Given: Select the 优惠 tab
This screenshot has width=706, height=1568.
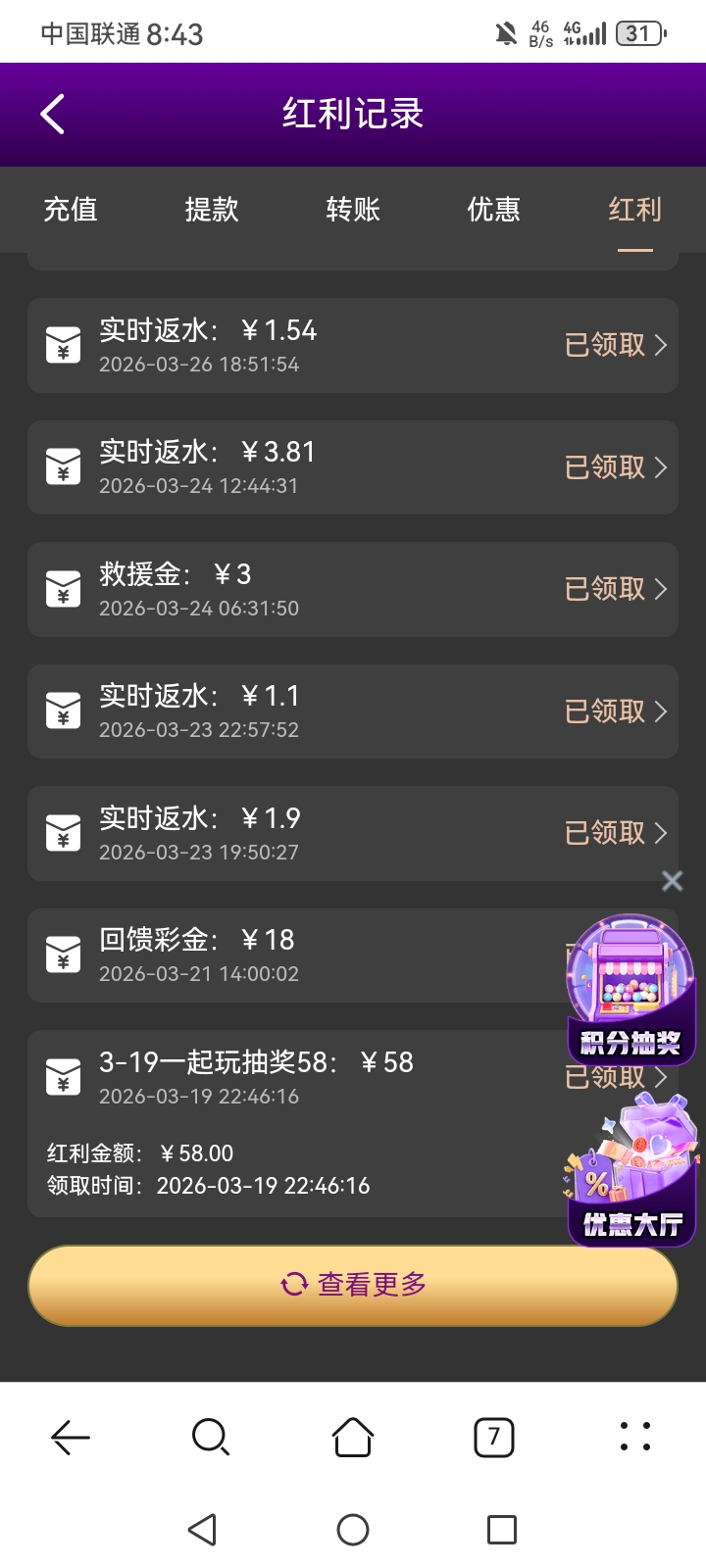Looking at the screenshot, I should (x=494, y=211).
